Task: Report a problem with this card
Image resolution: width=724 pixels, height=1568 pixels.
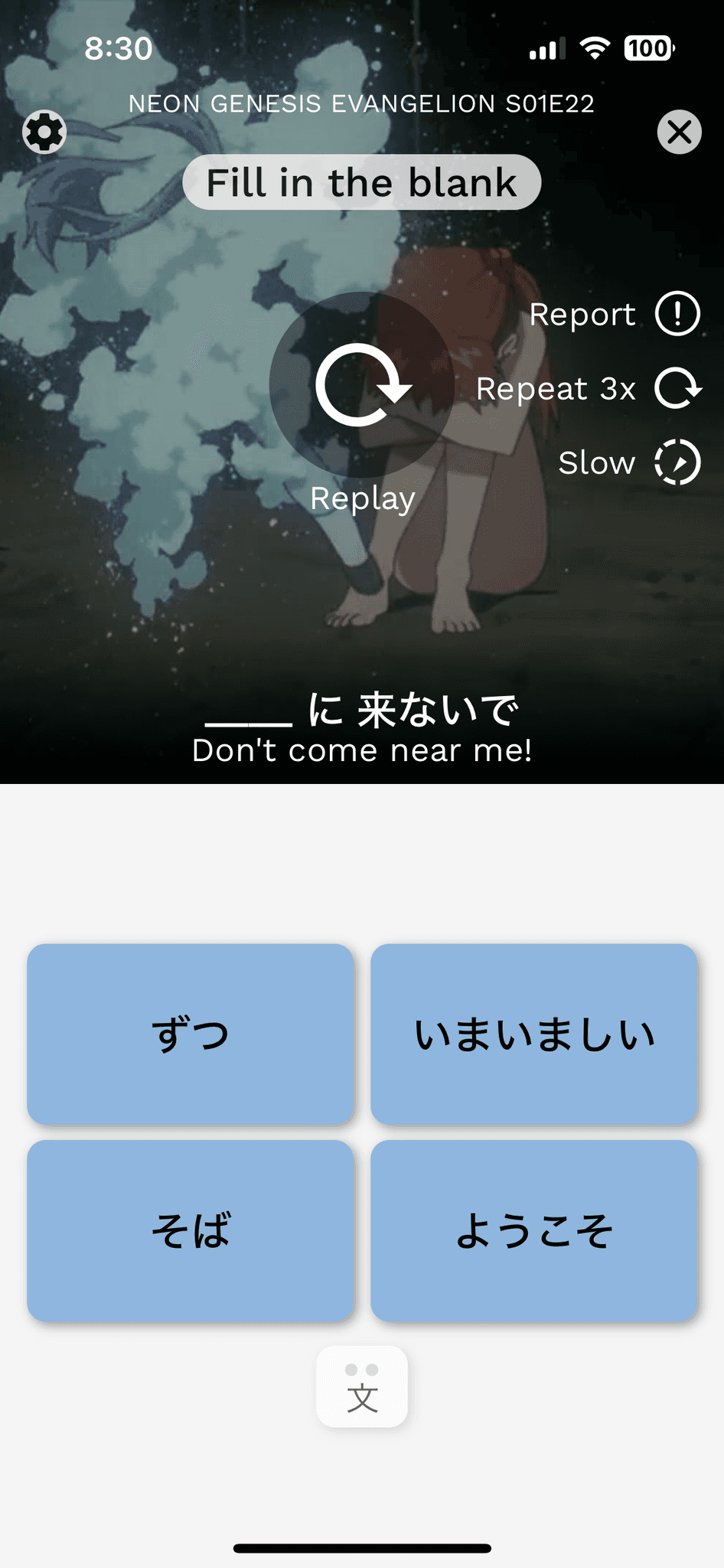Action: pyautogui.click(x=677, y=313)
